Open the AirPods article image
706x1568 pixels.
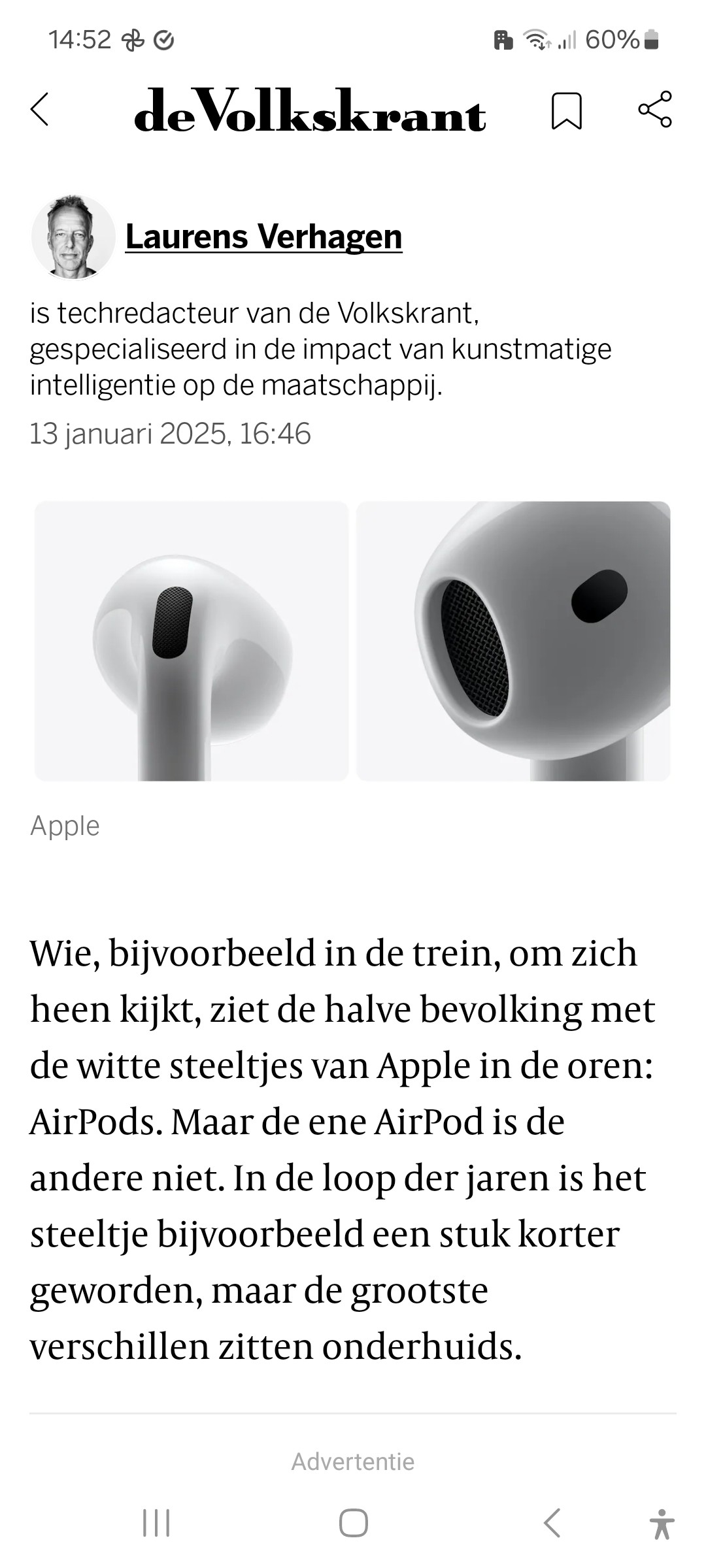(x=352, y=640)
